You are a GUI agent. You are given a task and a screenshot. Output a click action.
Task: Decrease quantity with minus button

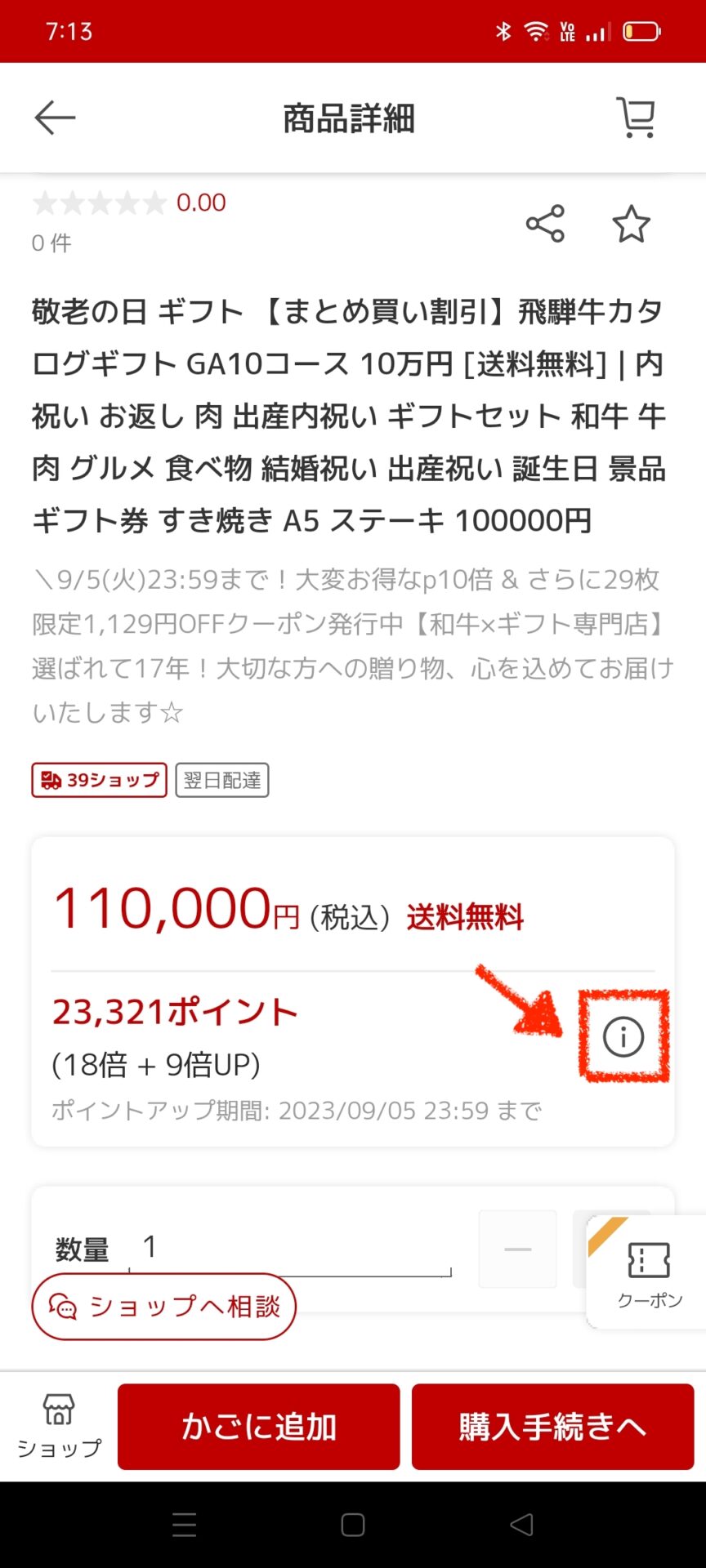point(517,1249)
